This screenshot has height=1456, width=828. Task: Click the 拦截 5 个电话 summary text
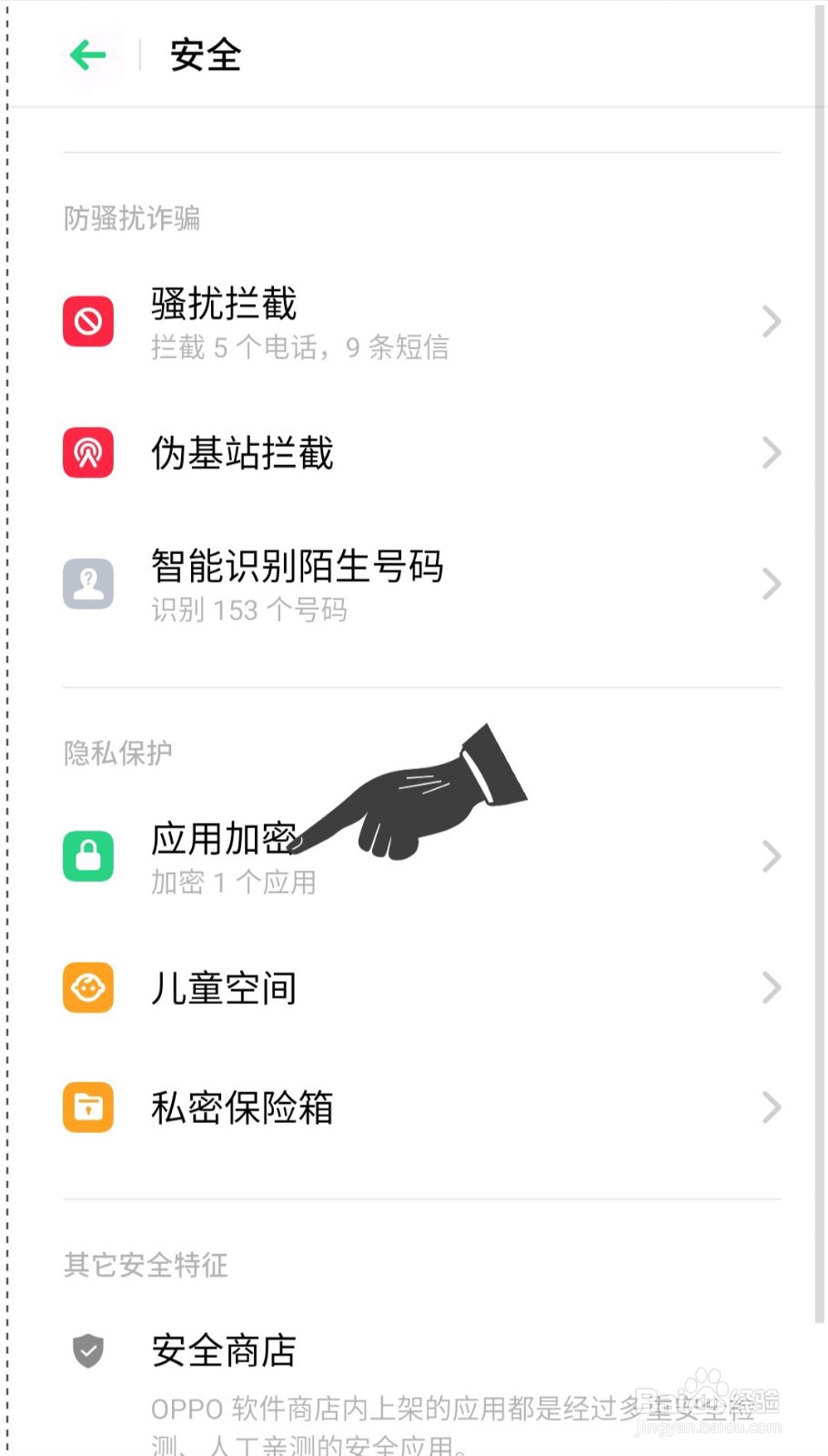click(x=300, y=348)
